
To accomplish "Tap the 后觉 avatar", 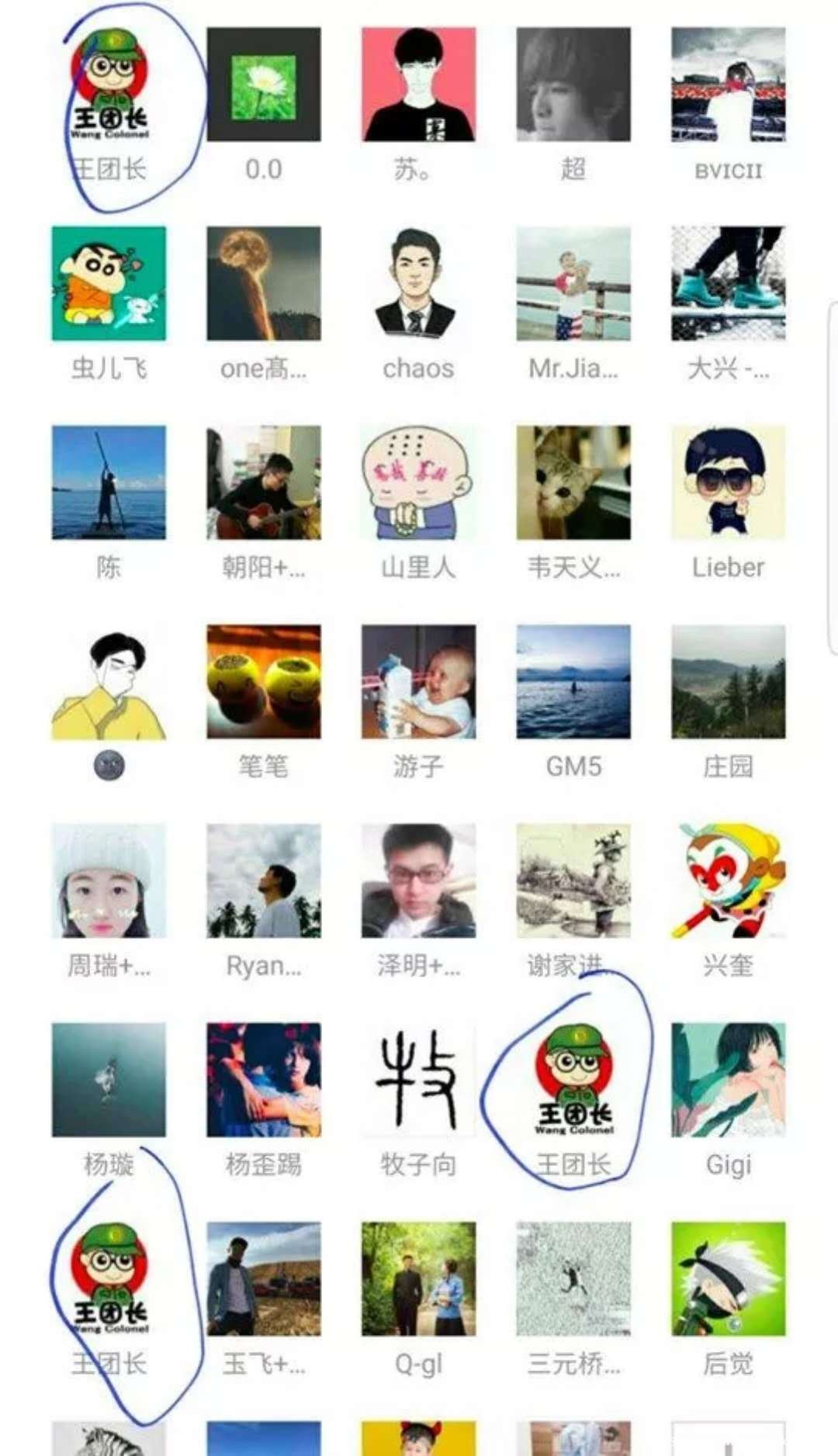I will pyautogui.click(x=728, y=1279).
